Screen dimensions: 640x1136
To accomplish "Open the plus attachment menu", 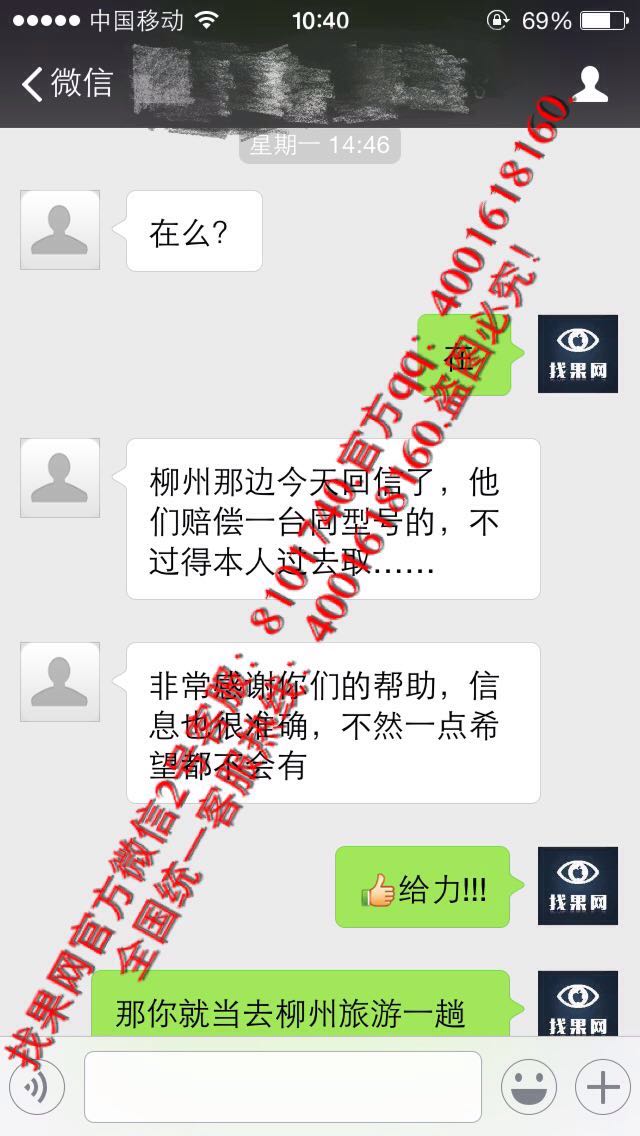I will click(602, 1087).
